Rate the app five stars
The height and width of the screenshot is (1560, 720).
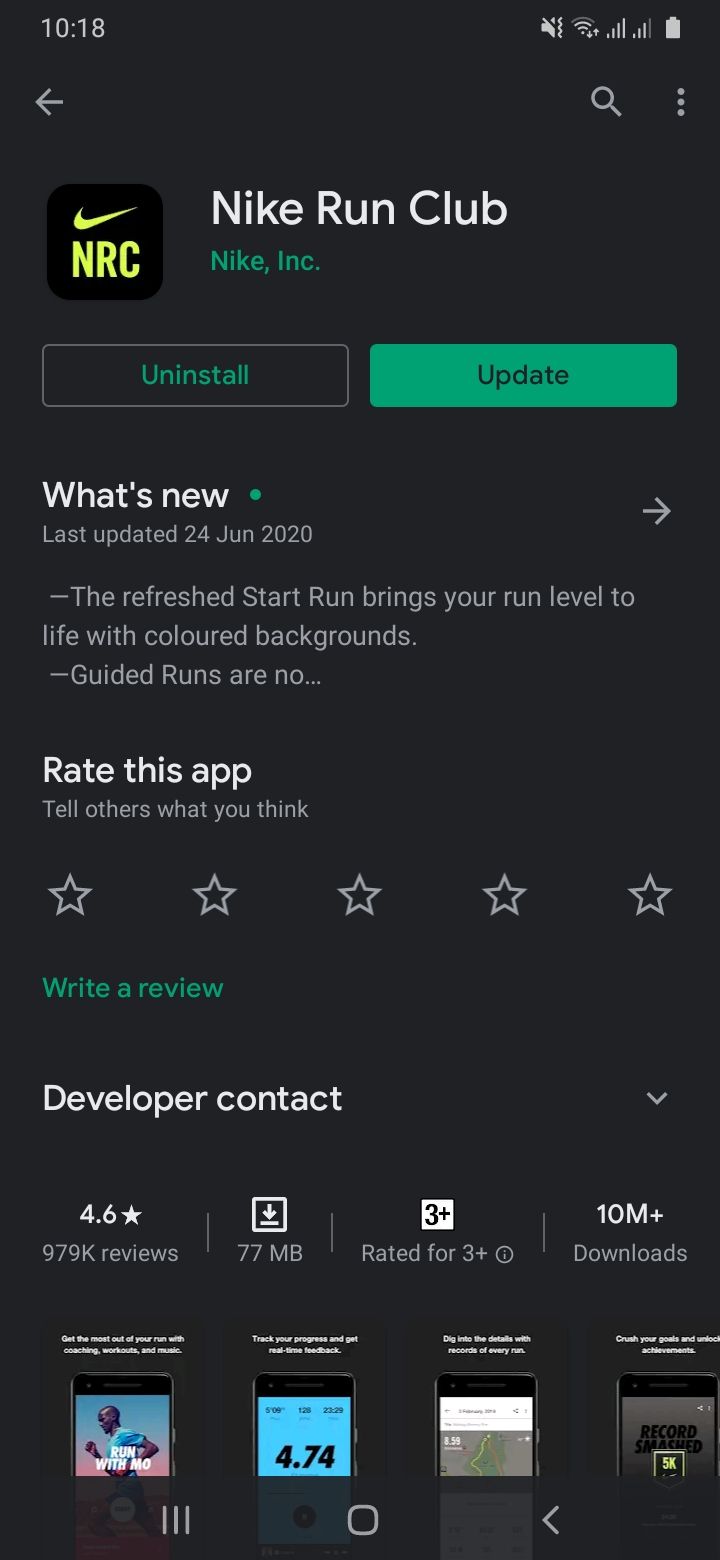[650, 895]
